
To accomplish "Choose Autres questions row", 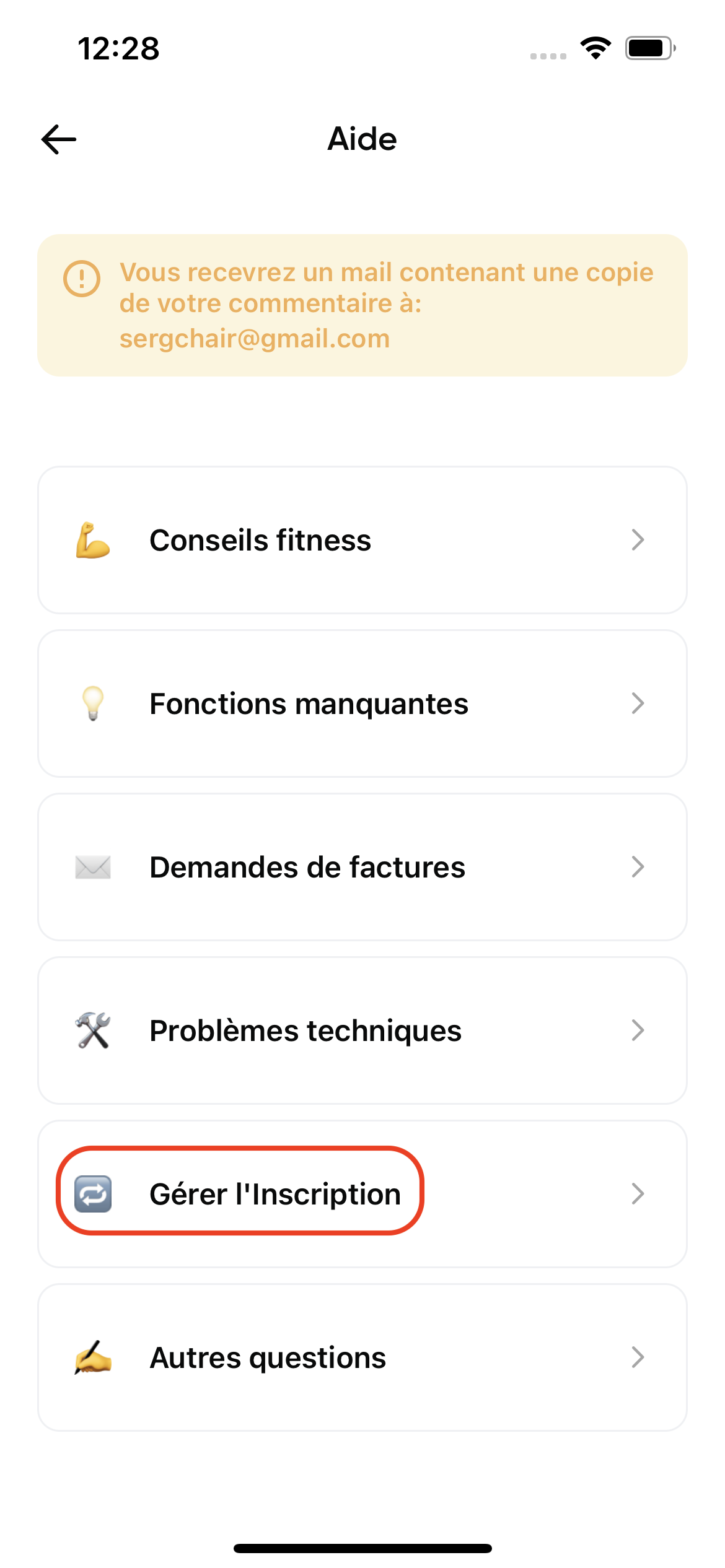I will 362,1357.
